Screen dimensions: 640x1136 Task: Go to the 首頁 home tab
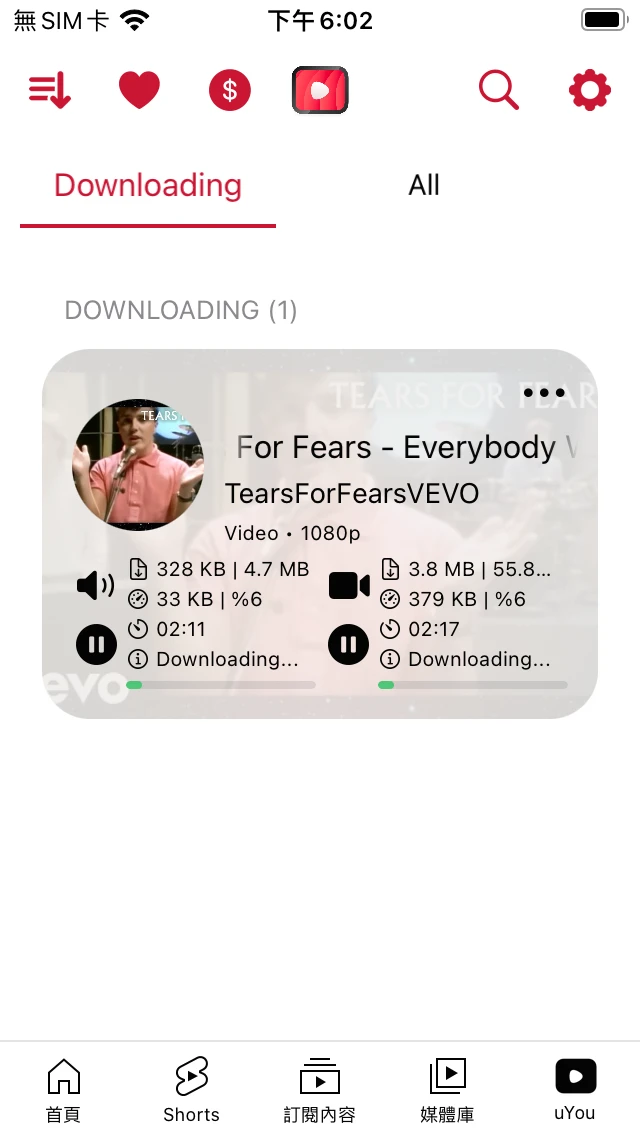click(64, 1090)
